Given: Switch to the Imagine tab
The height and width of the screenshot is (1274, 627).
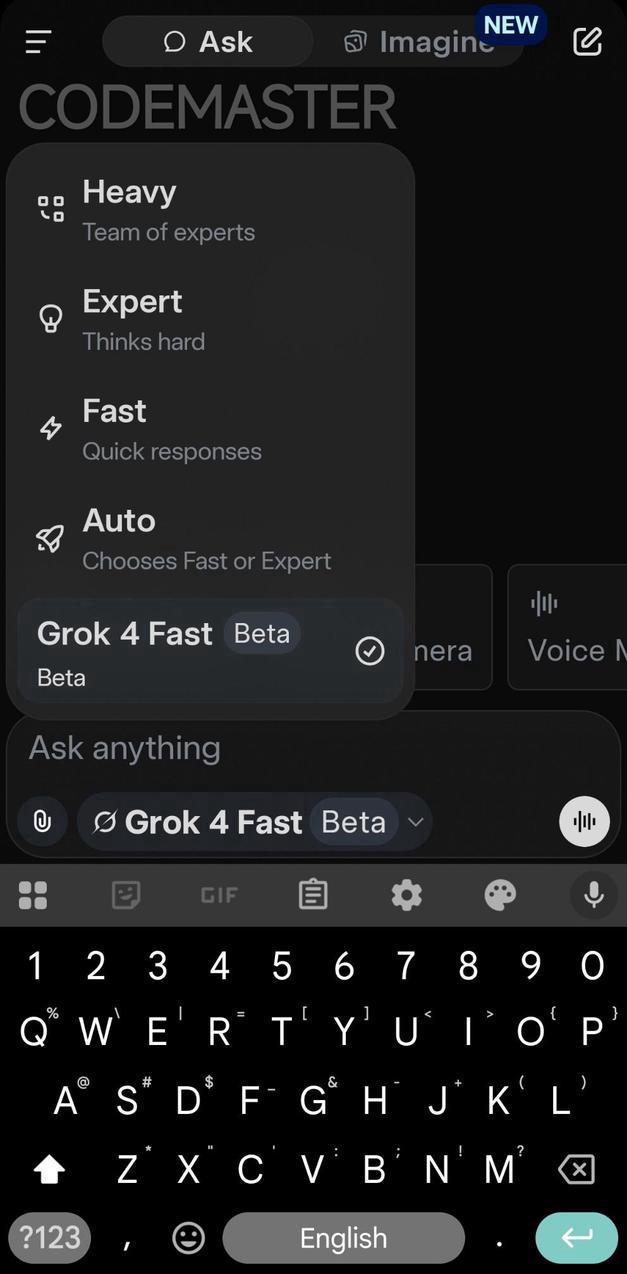Looking at the screenshot, I should 420,42.
